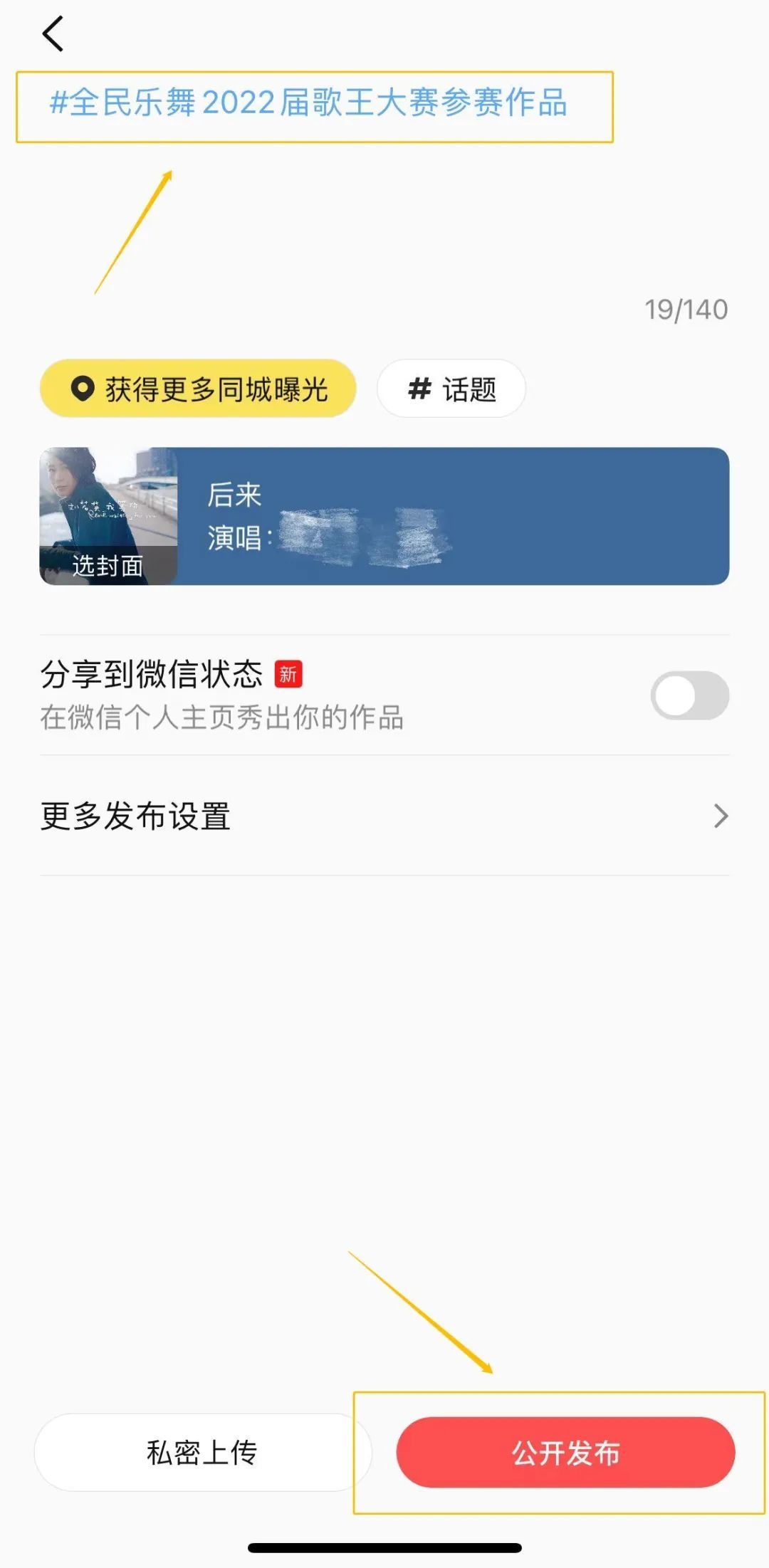Tap the caption field with the #全民乐舞 hashtag
This screenshot has width=769, height=1568.
(x=384, y=185)
